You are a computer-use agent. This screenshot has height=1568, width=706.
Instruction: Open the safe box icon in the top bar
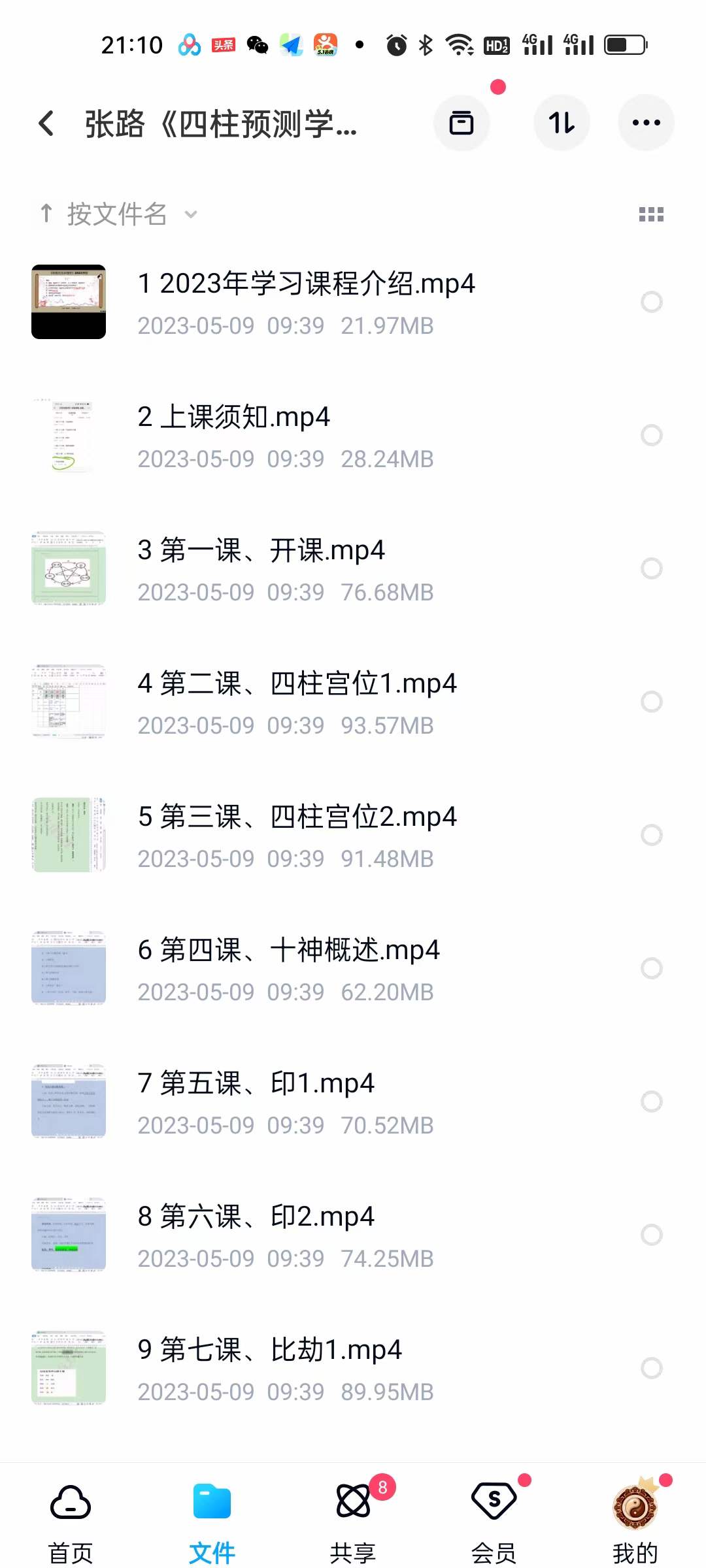(462, 123)
